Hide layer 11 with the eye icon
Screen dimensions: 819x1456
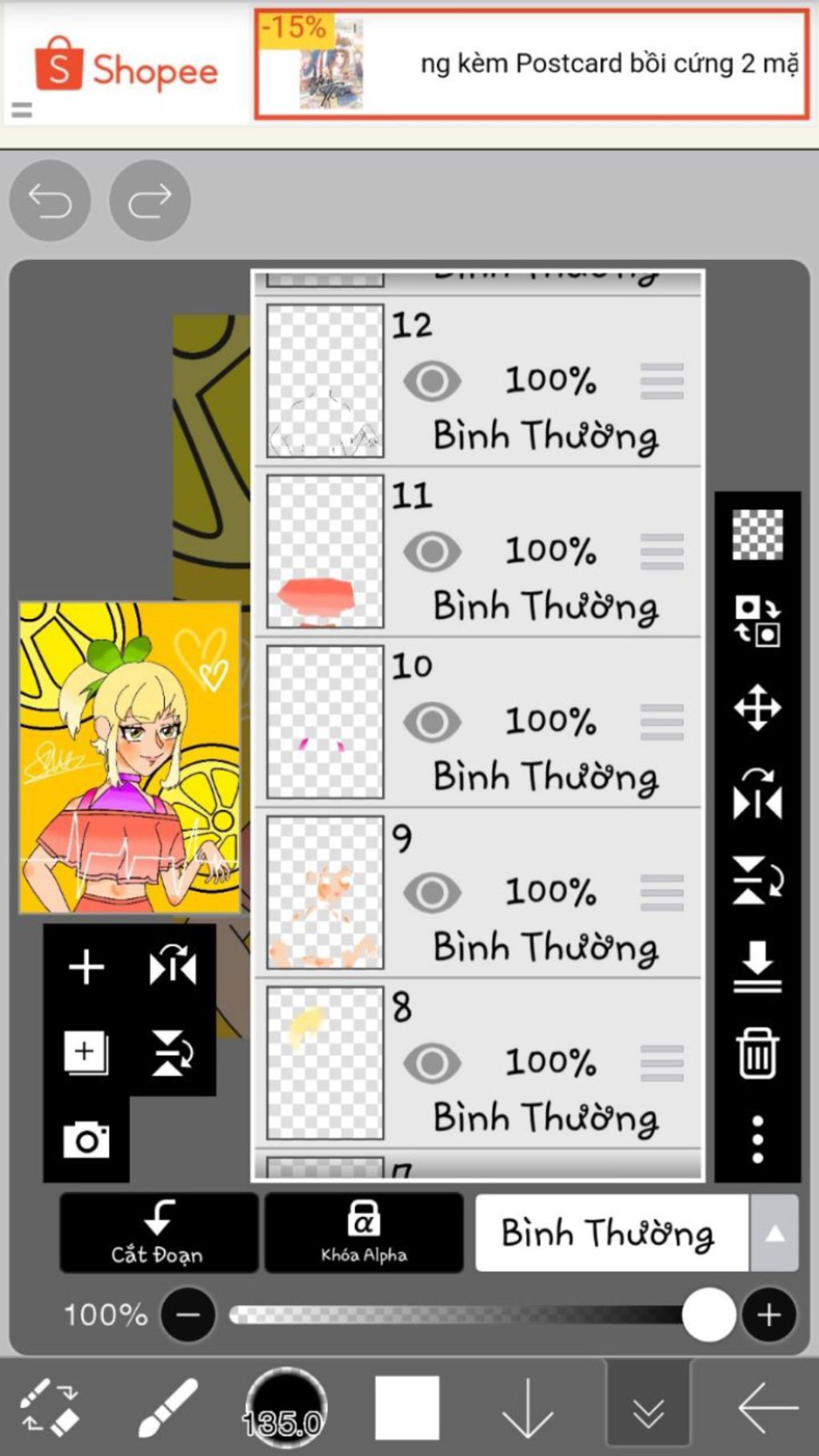point(432,551)
